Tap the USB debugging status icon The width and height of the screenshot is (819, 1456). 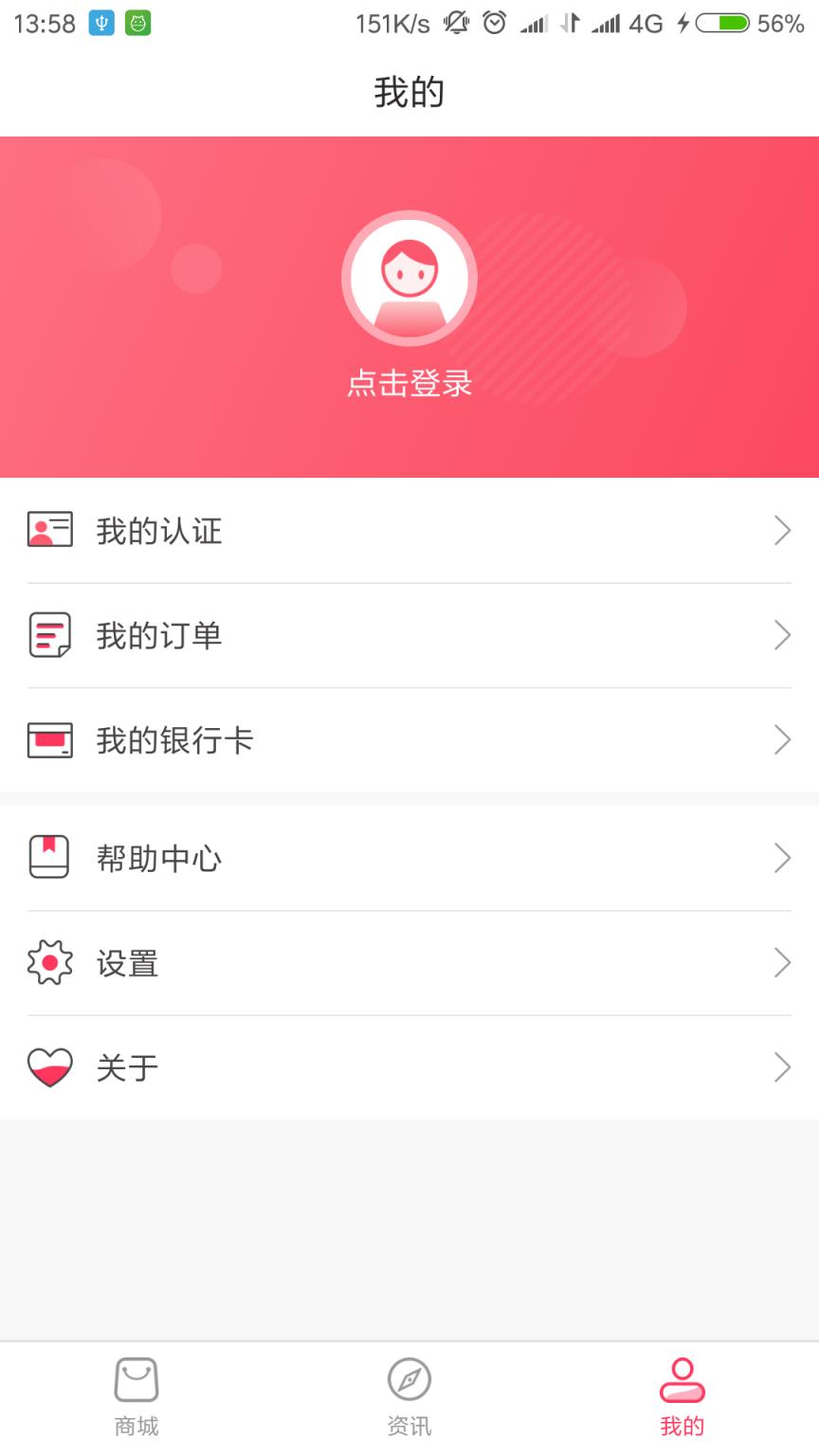pyautogui.click(x=102, y=21)
